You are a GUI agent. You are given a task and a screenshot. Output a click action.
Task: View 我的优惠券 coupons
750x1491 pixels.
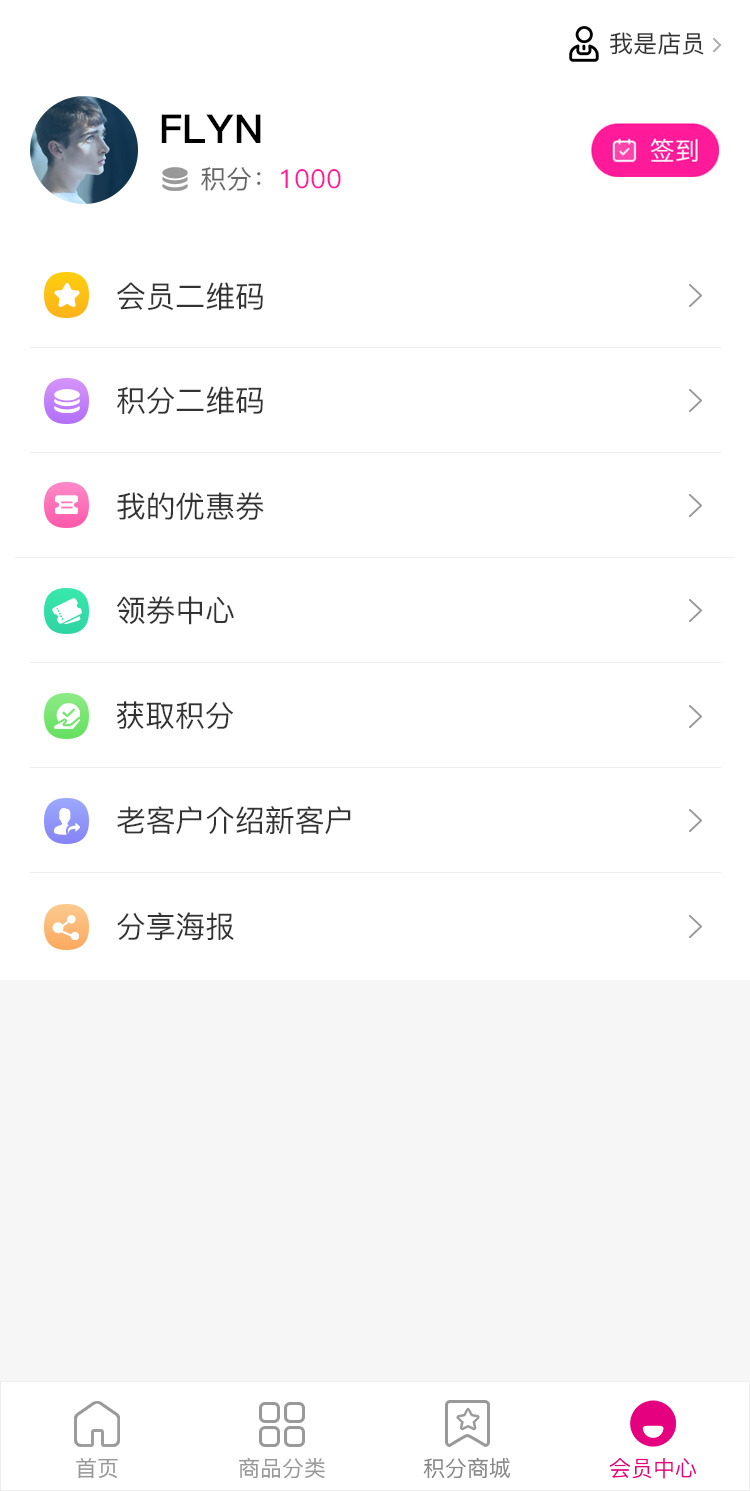coord(375,506)
